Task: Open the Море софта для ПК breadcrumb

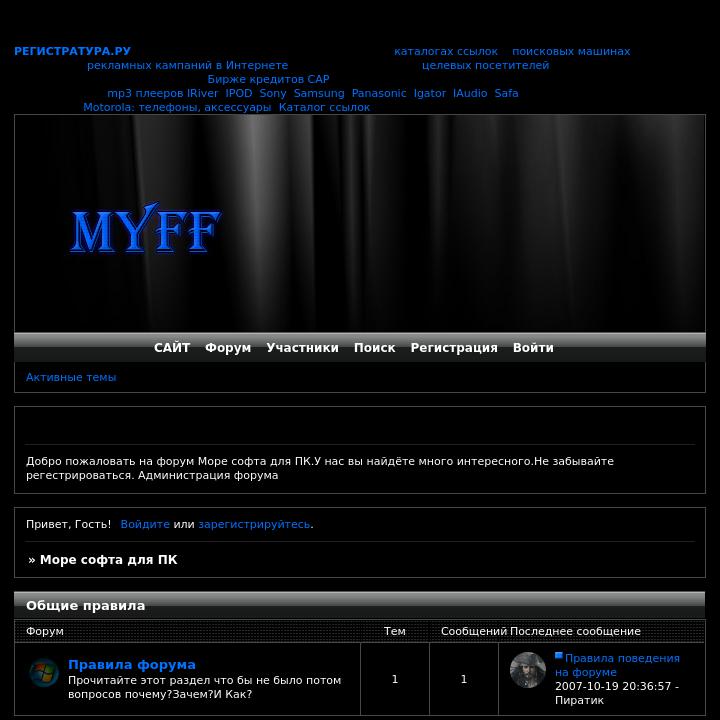Action: (108, 560)
